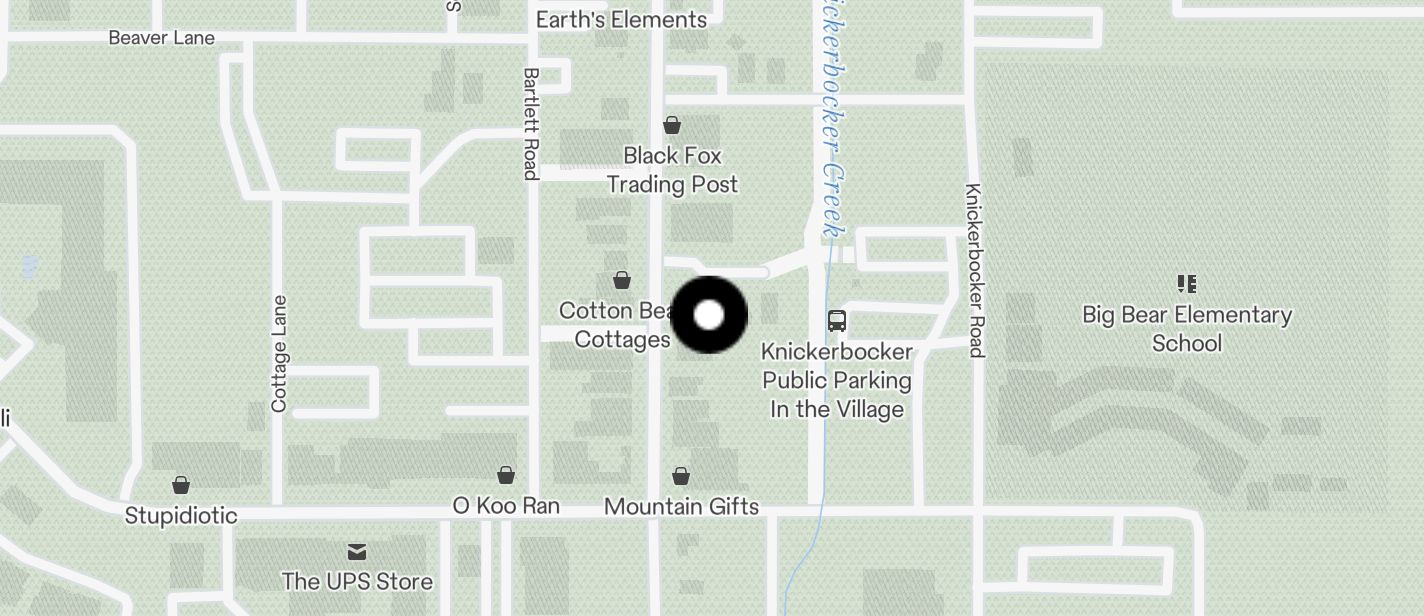This screenshot has height=616, width=1424.
Task: Select The UPS Store marker
Action: click(x=357, y=552)
